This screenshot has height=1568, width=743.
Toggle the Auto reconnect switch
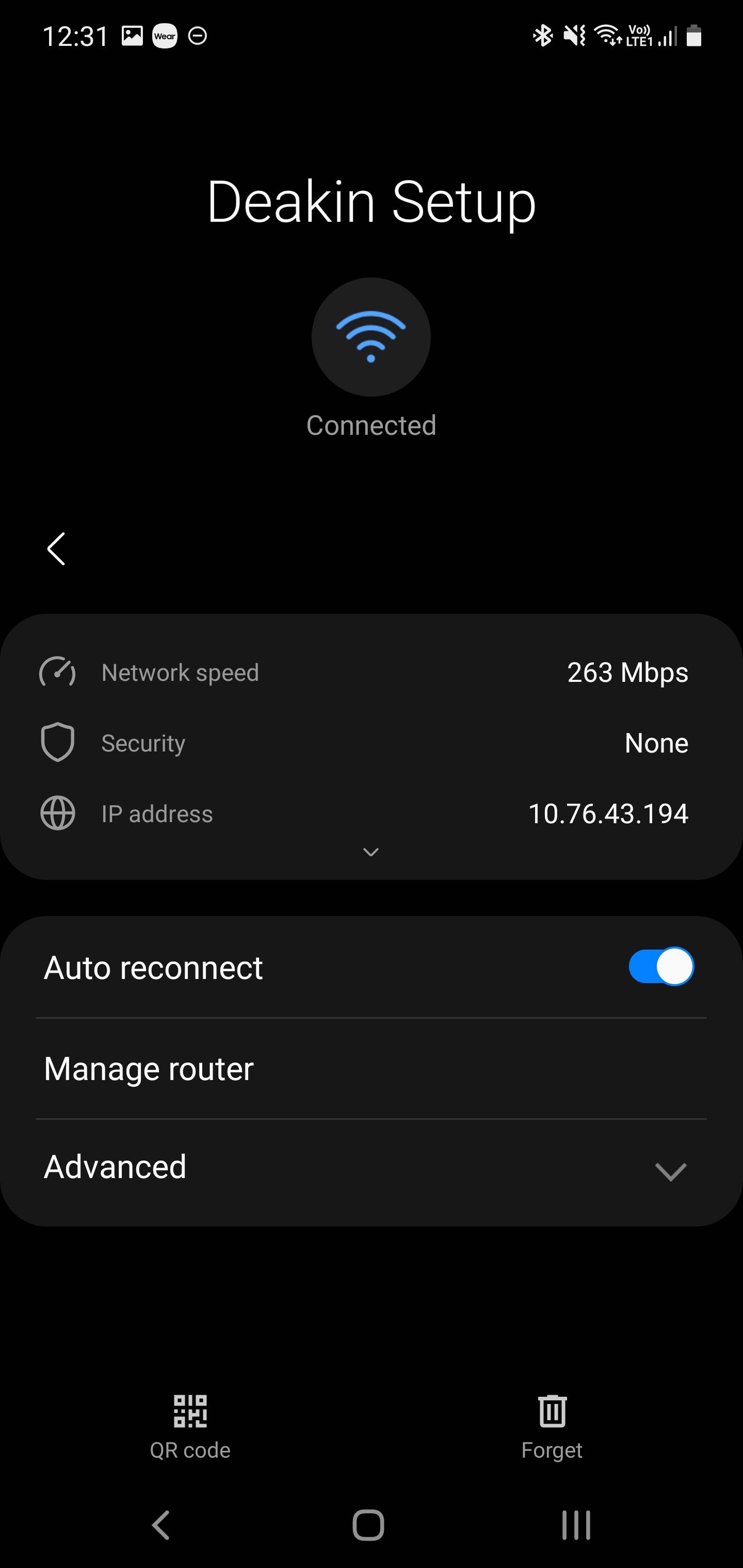tap(661, 966)
